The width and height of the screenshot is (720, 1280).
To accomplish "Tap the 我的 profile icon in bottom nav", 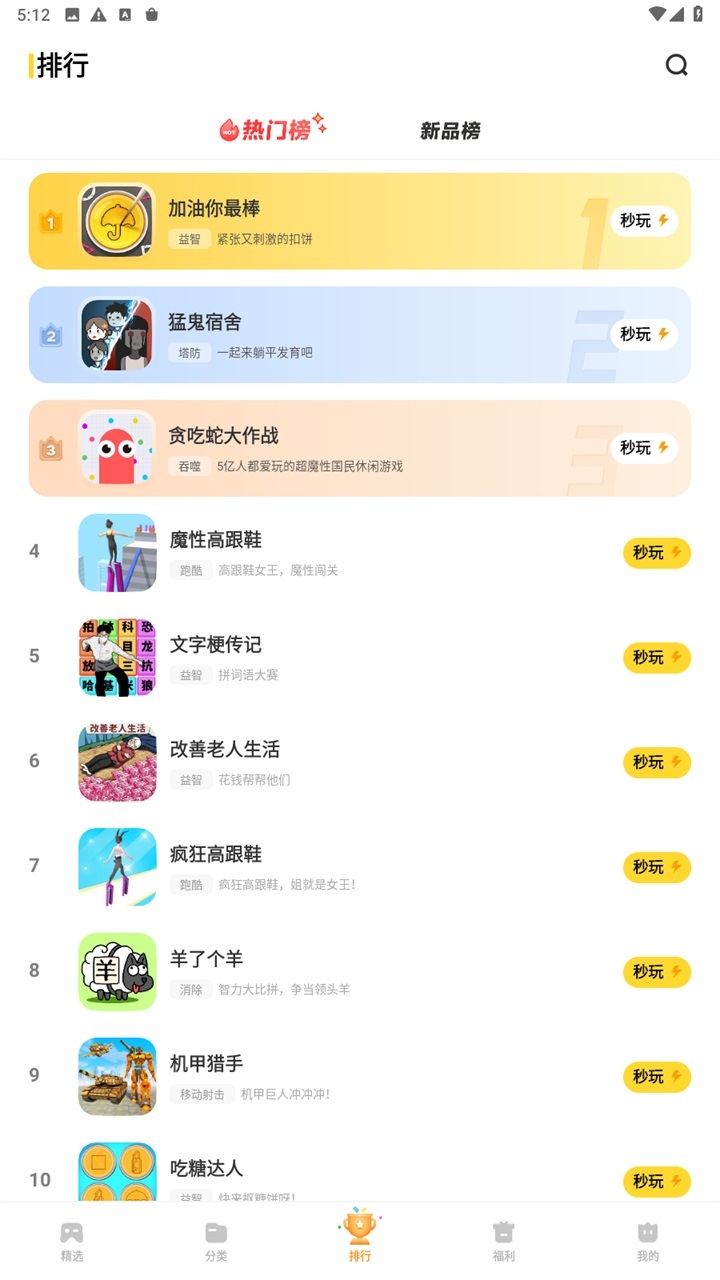I will point(648,1230).
